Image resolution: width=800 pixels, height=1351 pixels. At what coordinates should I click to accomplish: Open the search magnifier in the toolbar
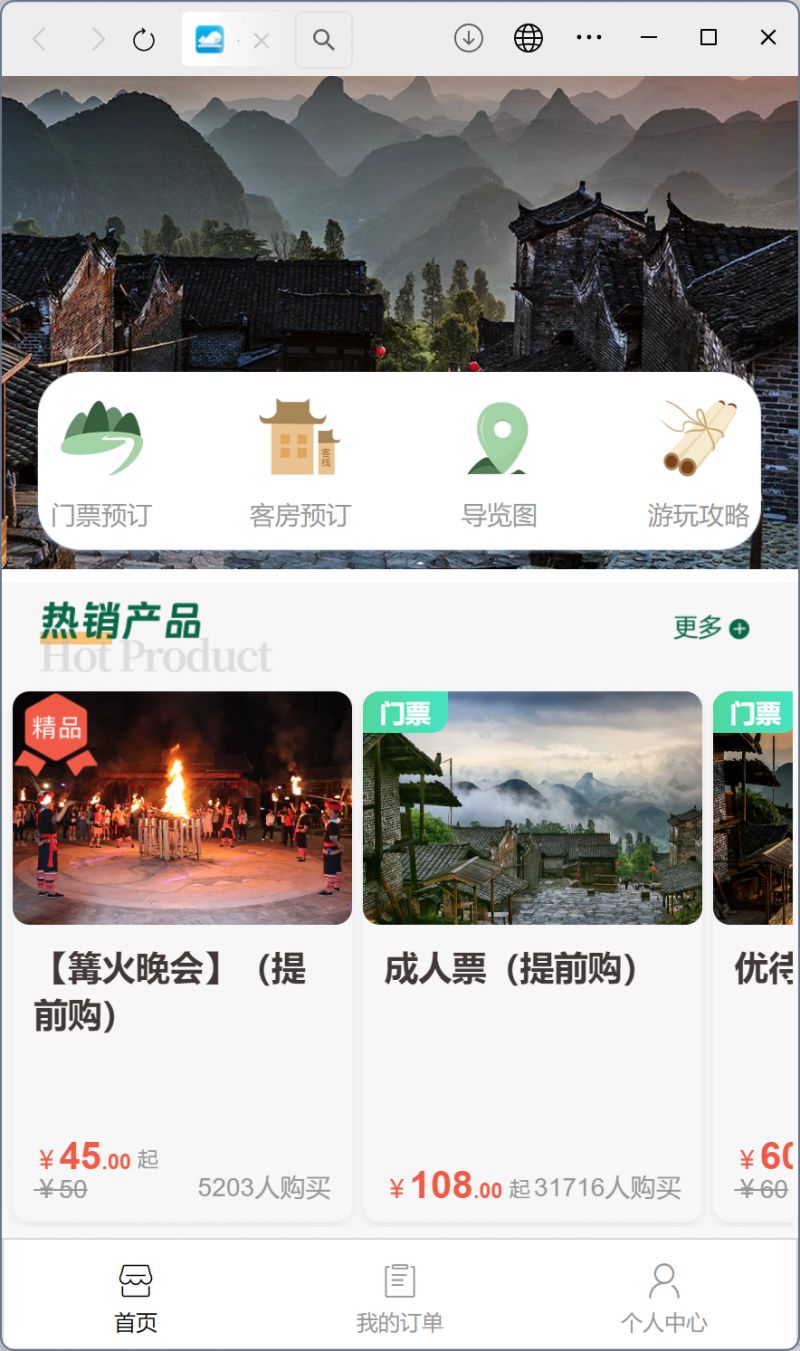tap(323, 39)
